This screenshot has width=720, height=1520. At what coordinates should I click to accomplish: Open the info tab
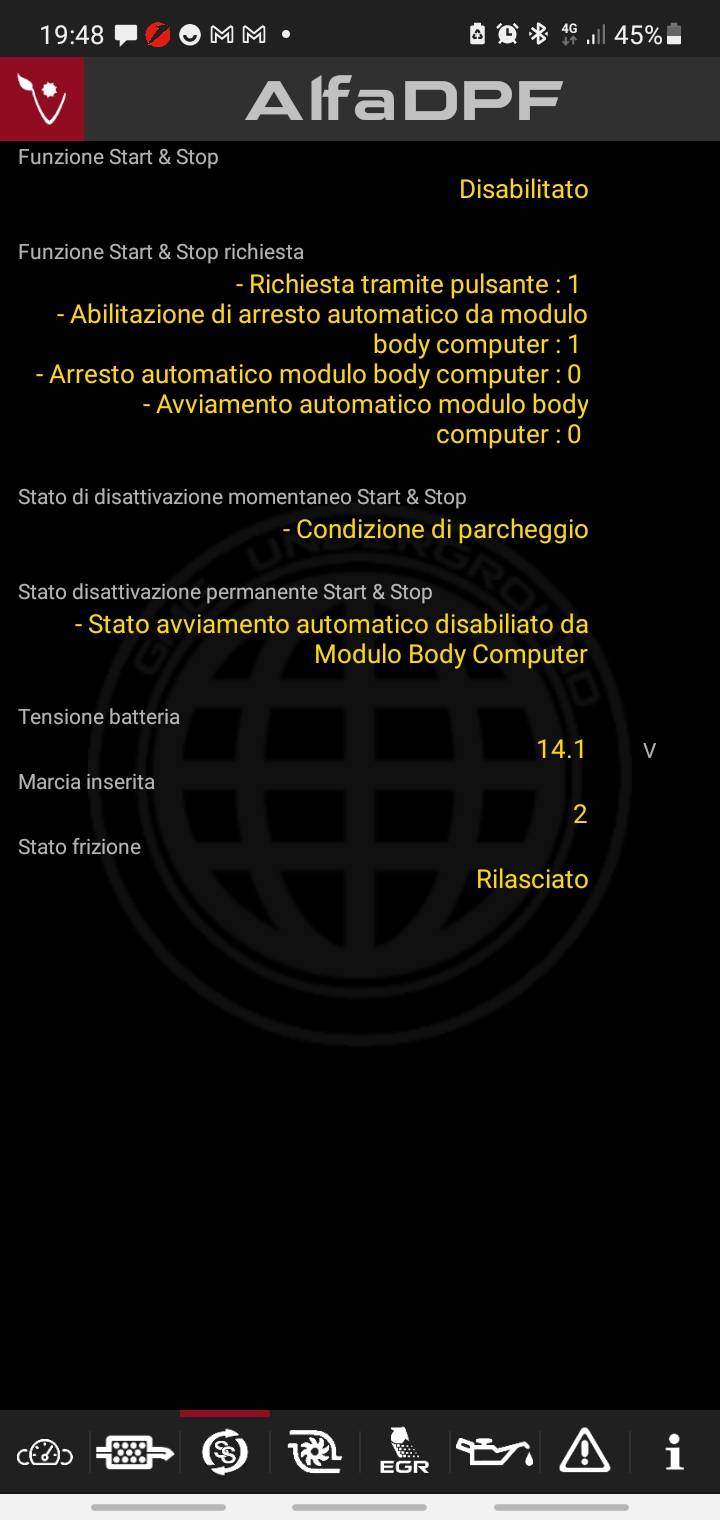[x=675, y=1452]
